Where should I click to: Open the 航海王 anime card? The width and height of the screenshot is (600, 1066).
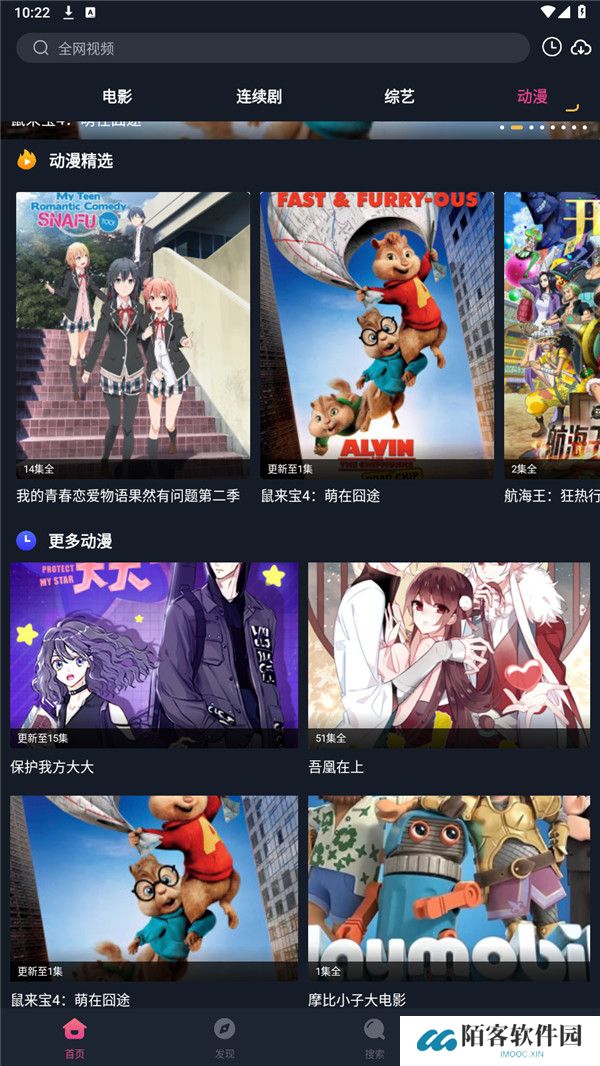[551, 335]
